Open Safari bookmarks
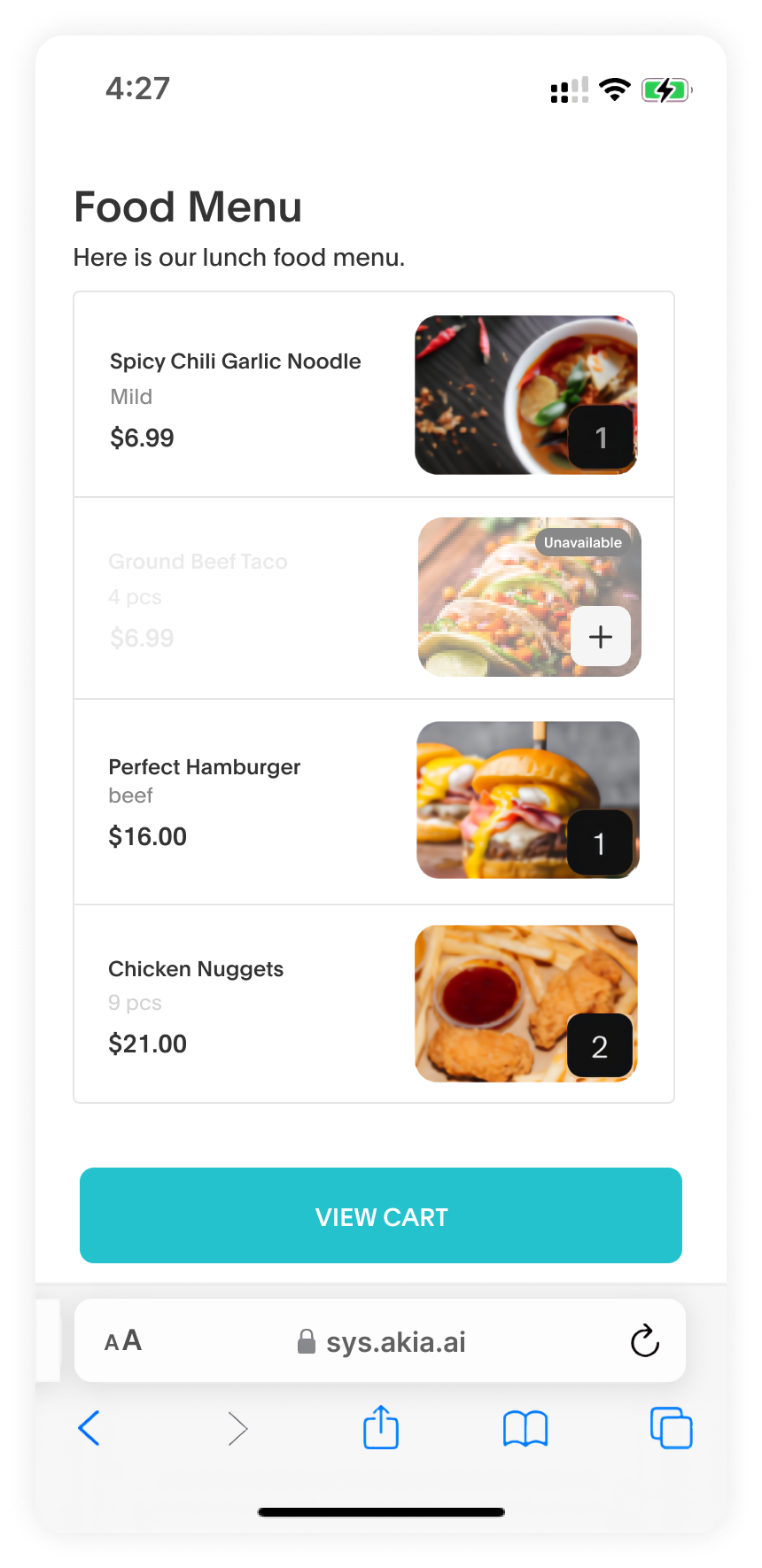762x1568 pixels. tap(525, 1428)
